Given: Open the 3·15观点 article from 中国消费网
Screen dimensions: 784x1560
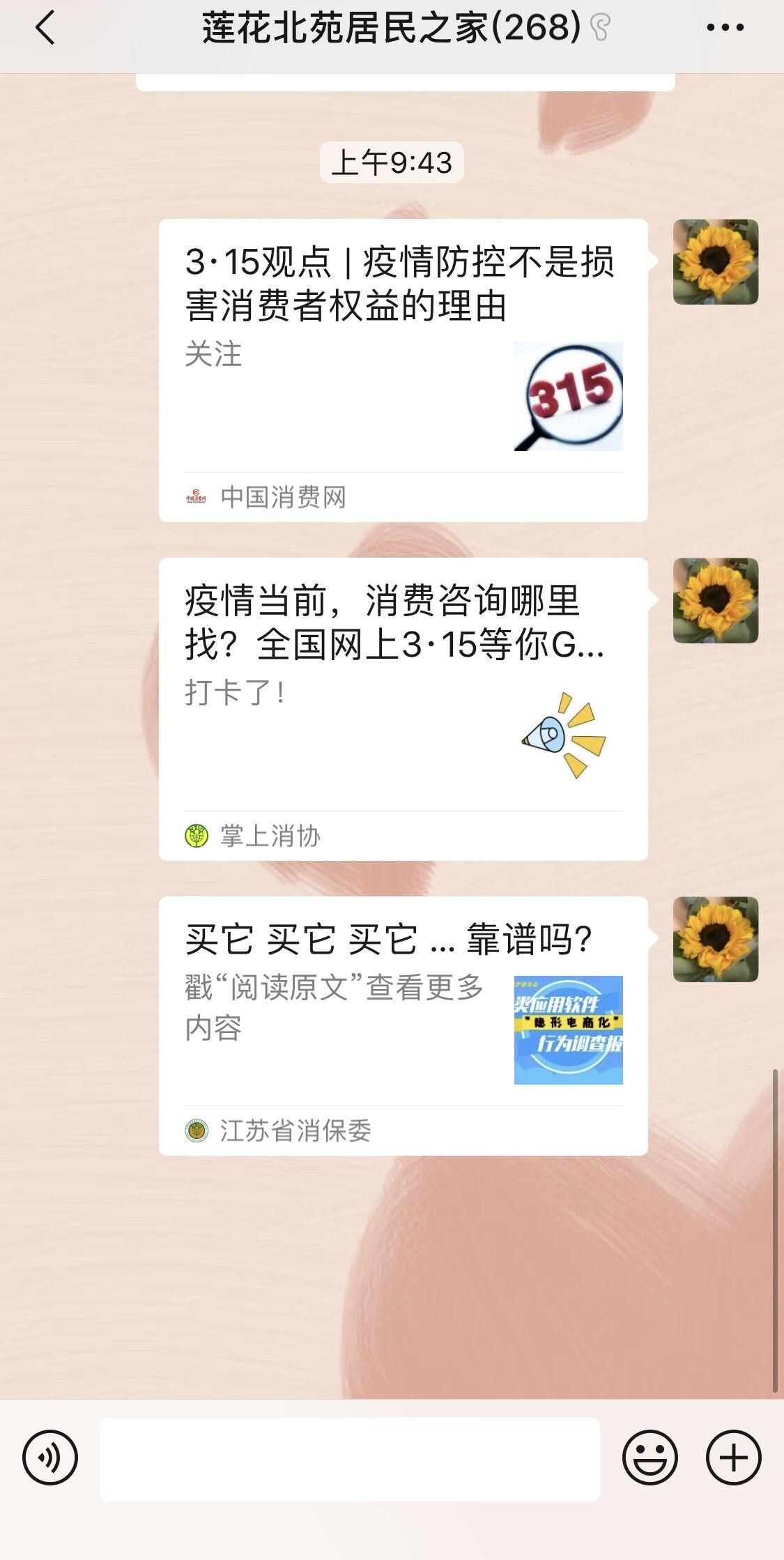Looking at the screenshot, I should pyautogui.click(x=403, y=370).
